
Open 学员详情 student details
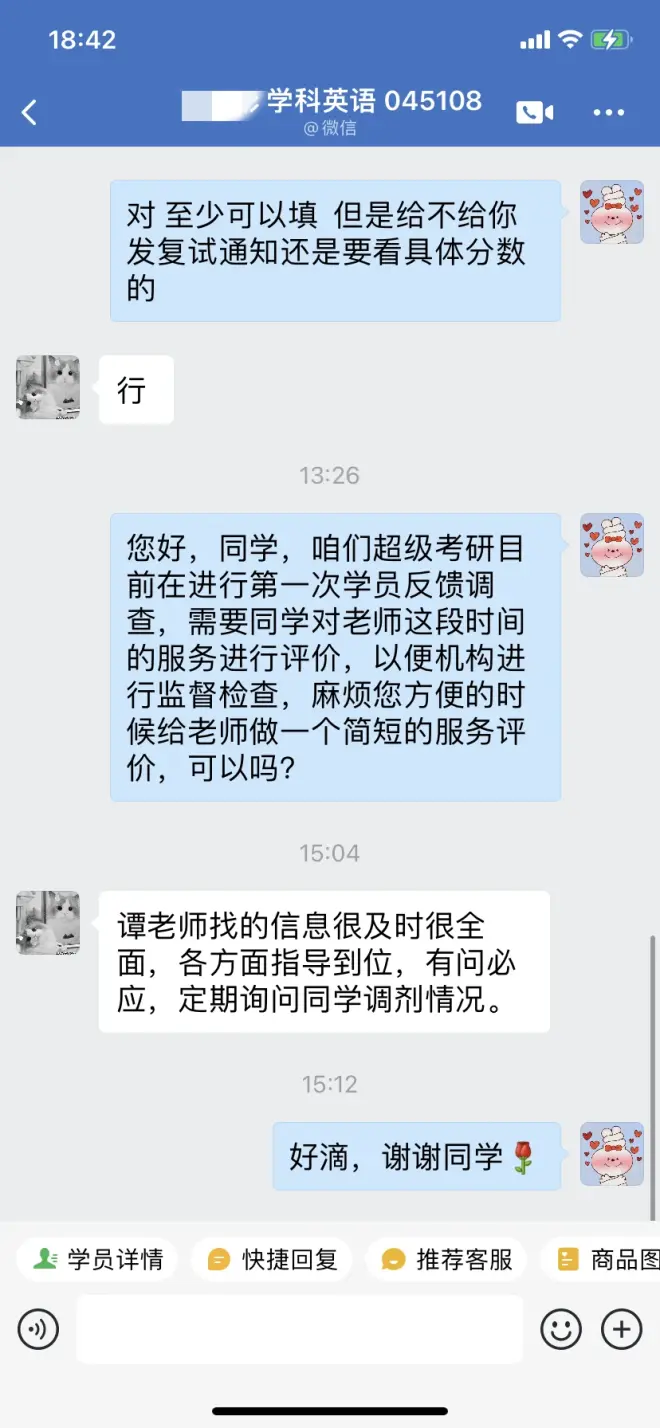pyautogui.click(x=98, y=1259)
